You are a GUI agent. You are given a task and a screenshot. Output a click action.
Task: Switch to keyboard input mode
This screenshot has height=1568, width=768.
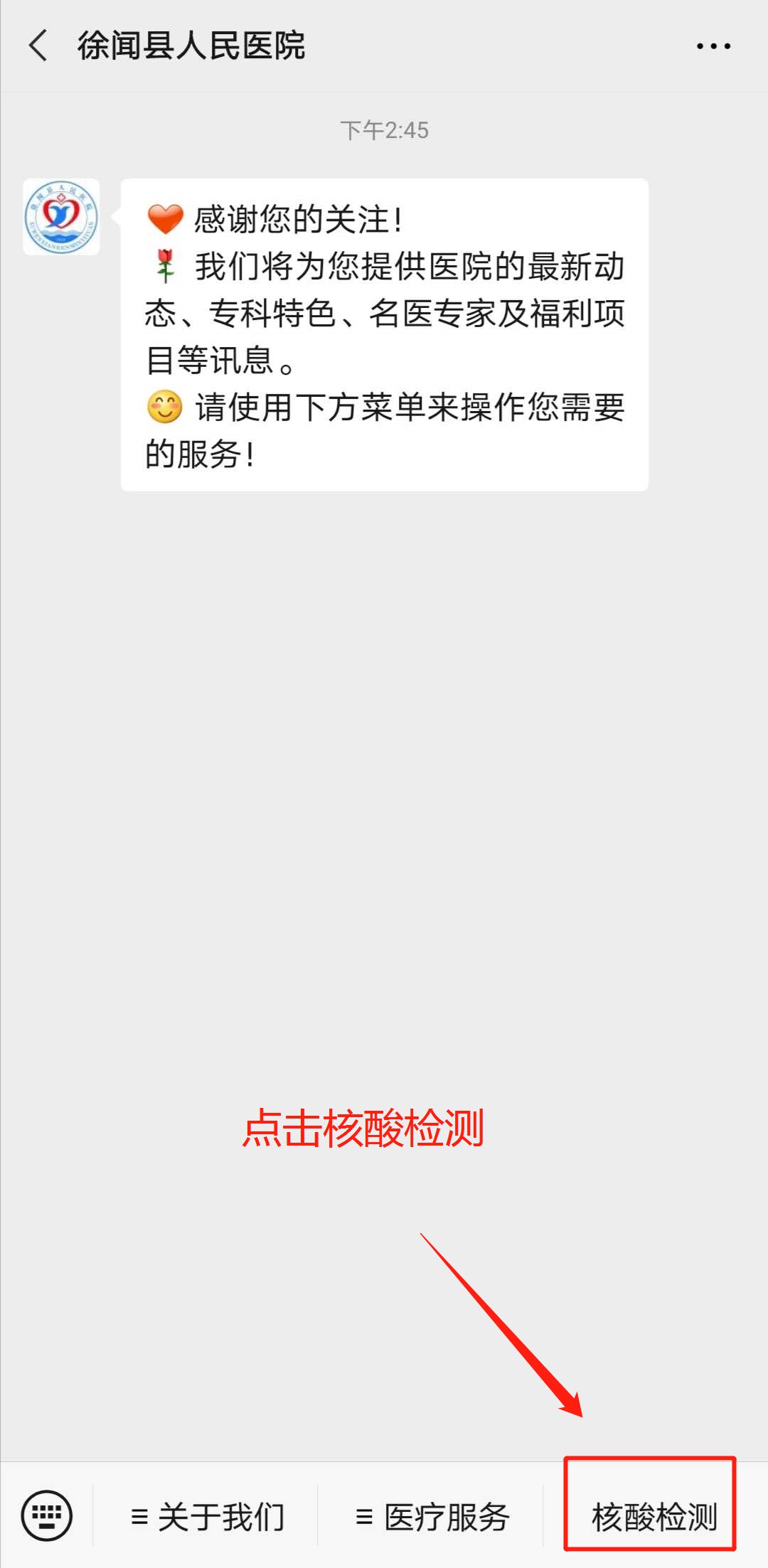(x=47, y=1516)
